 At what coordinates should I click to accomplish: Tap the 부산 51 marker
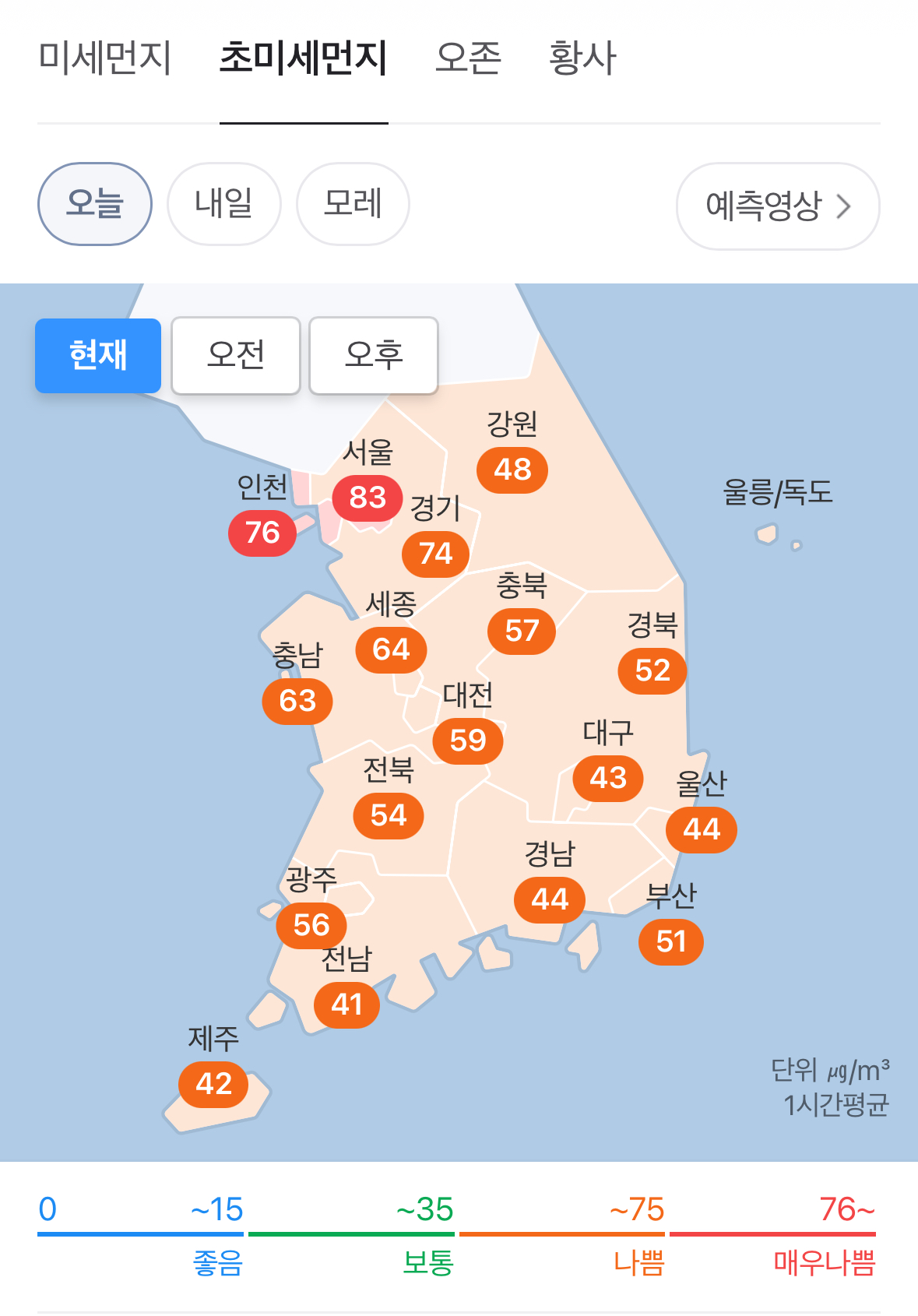click(670, 942)
